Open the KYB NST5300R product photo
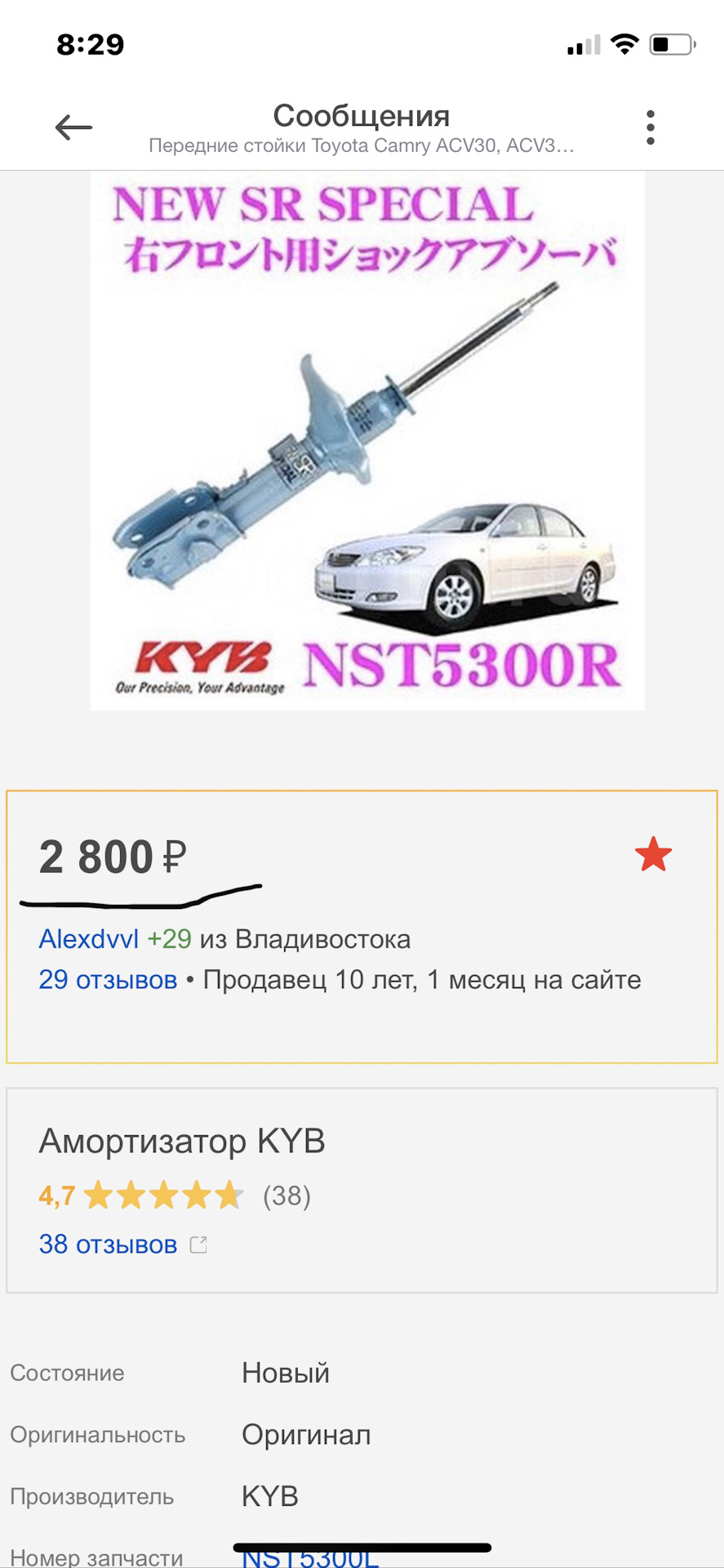 coord(367,441)
